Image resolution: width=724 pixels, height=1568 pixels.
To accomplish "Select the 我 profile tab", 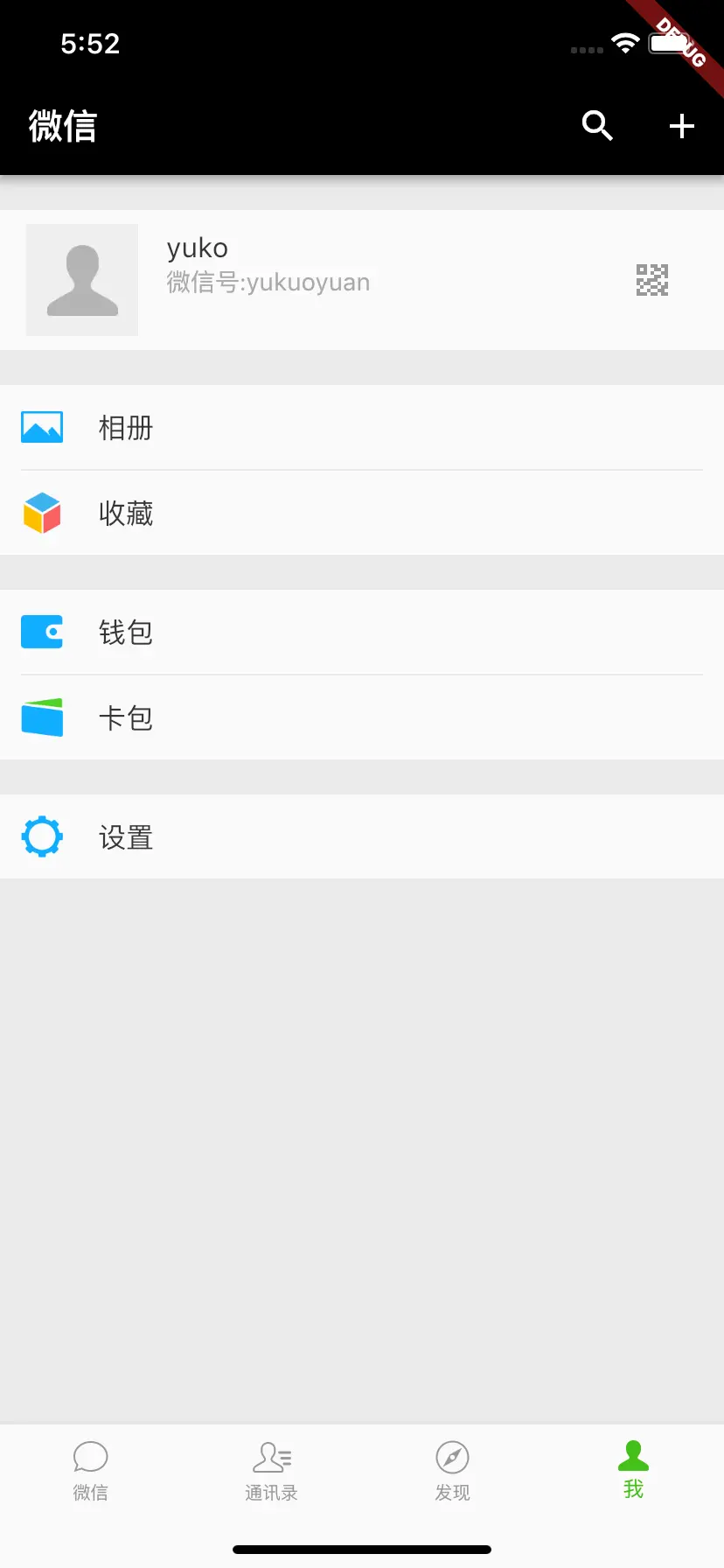I will (633, 1470).
